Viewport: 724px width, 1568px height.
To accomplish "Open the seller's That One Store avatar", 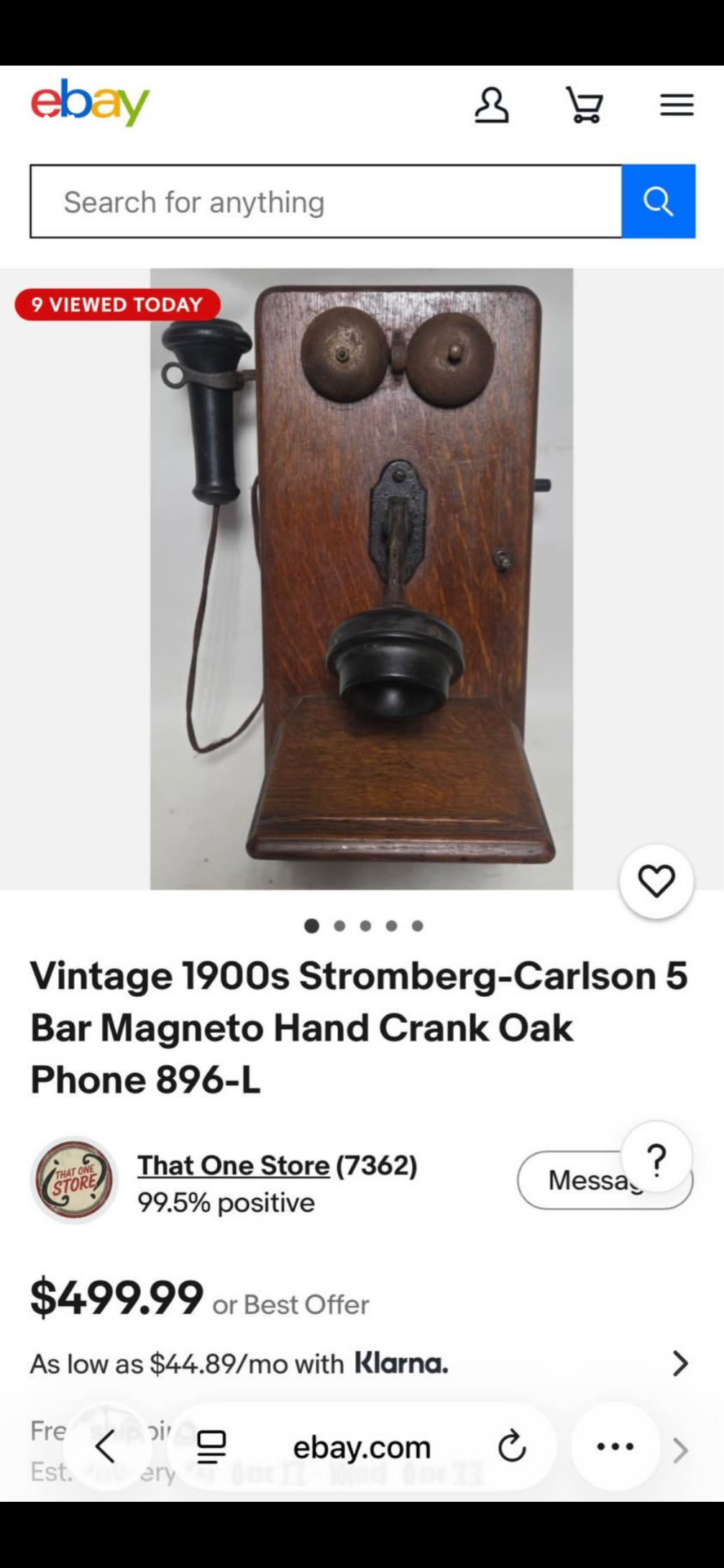I will [x=74, y=1180].
